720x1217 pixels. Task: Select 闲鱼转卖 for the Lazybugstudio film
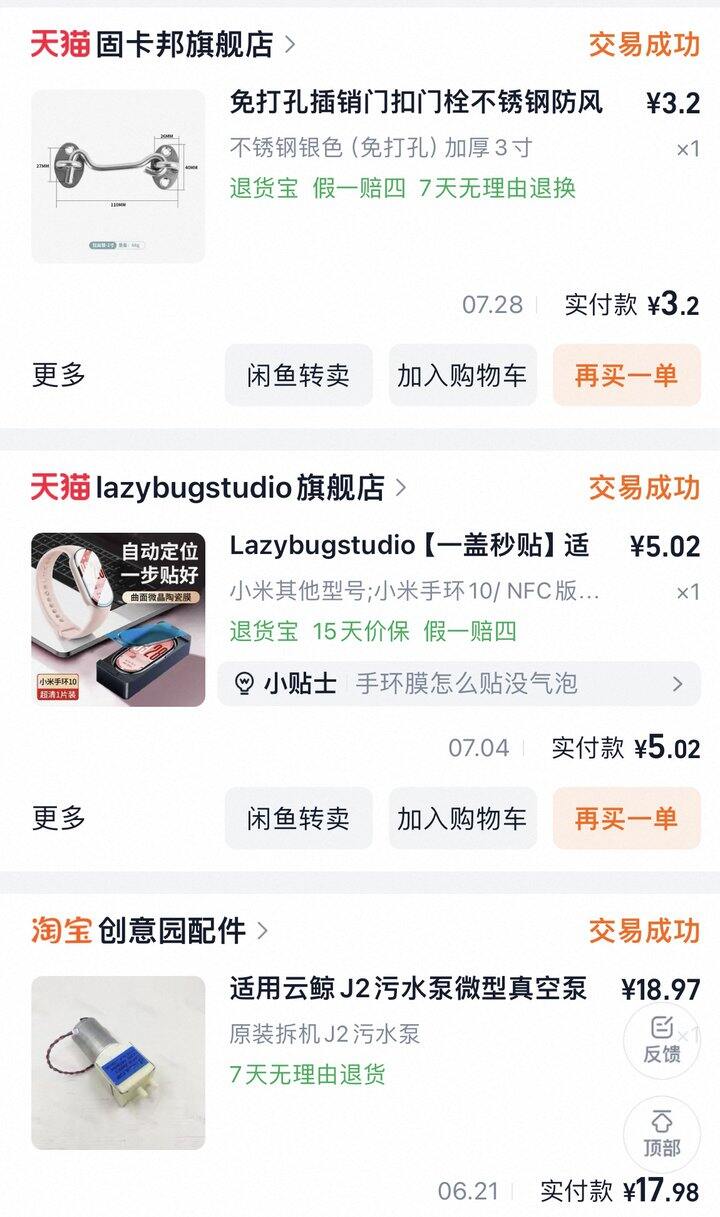pos(298,818)
